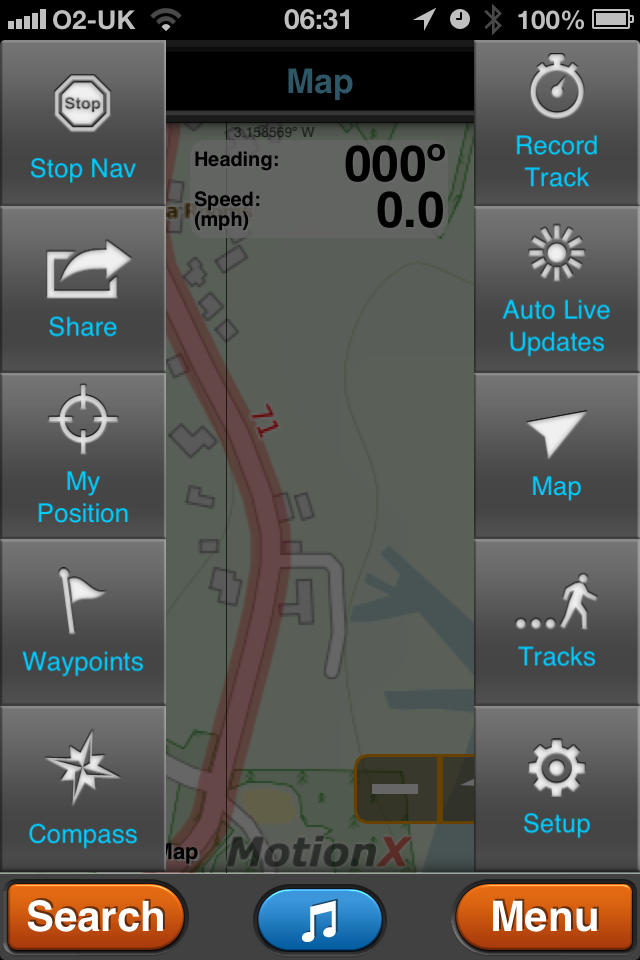Open Setup settings
Image resolution: width=640 pixels, height=960 pixels.
click(556, 790)
